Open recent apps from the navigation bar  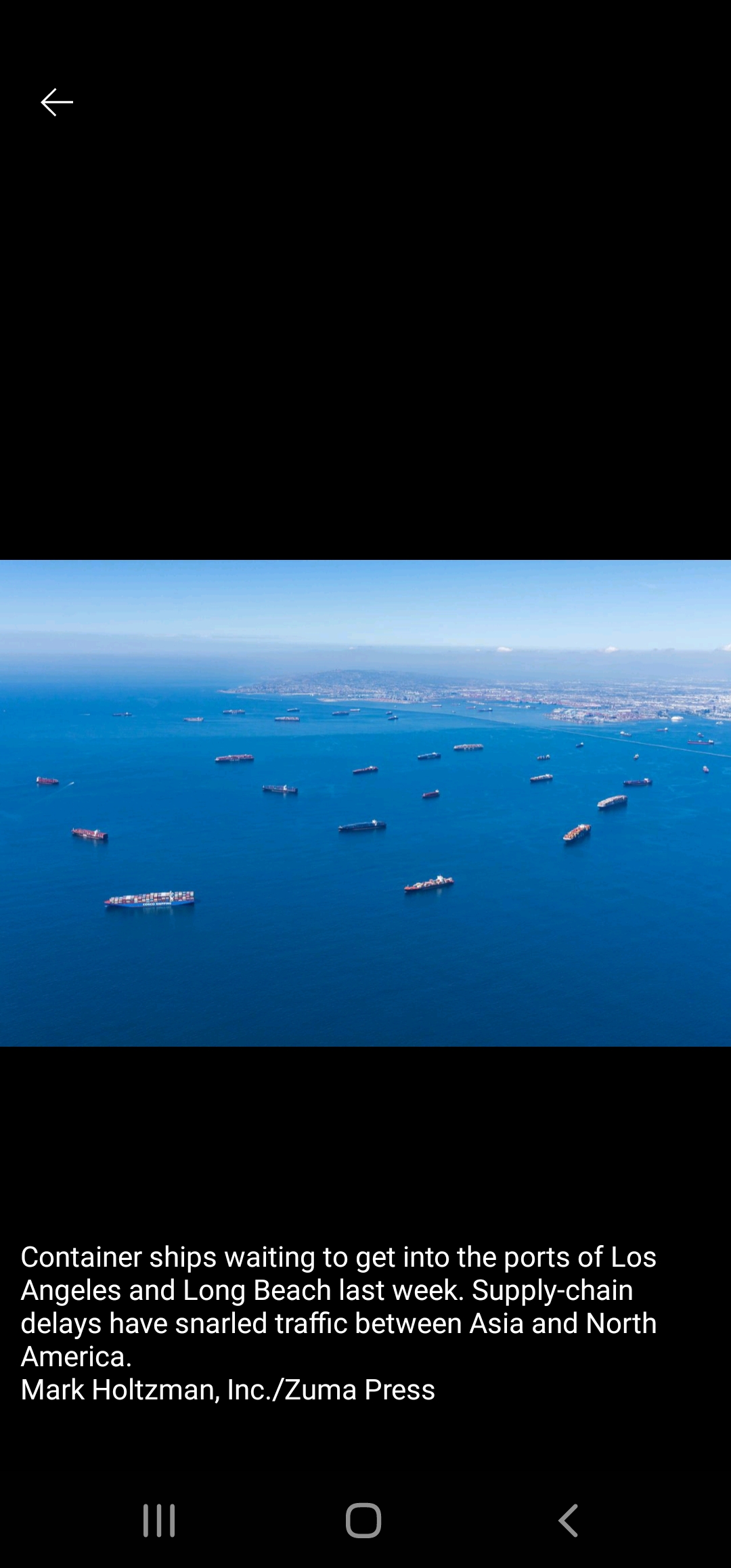159,1521
